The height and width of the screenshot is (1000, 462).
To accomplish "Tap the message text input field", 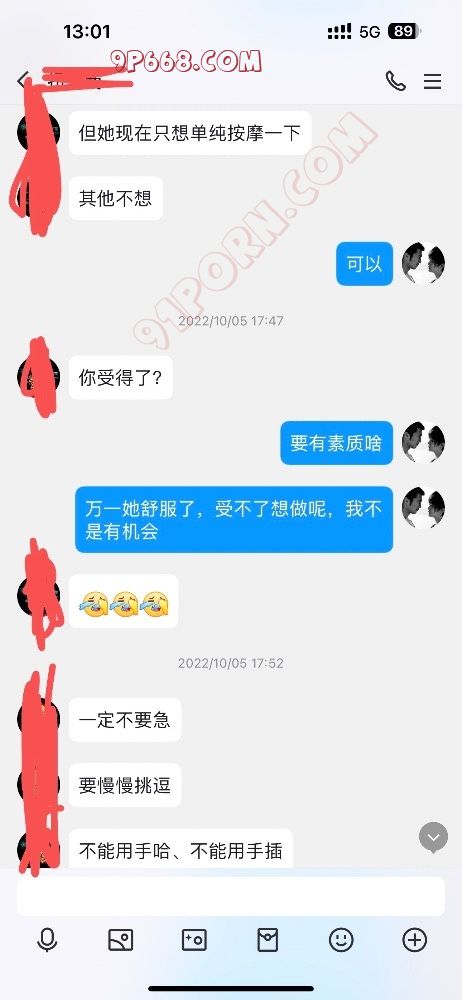I will click(x=230, y=895).
